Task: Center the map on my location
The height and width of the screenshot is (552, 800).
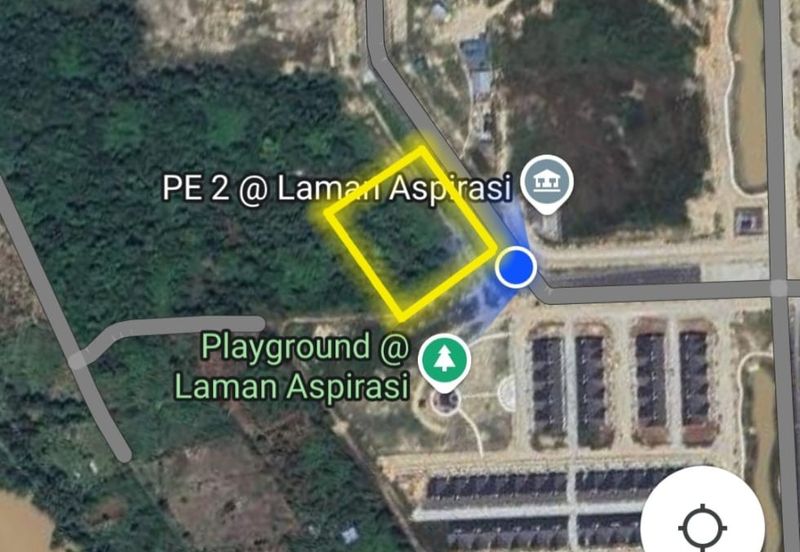Action: [704, 524]
